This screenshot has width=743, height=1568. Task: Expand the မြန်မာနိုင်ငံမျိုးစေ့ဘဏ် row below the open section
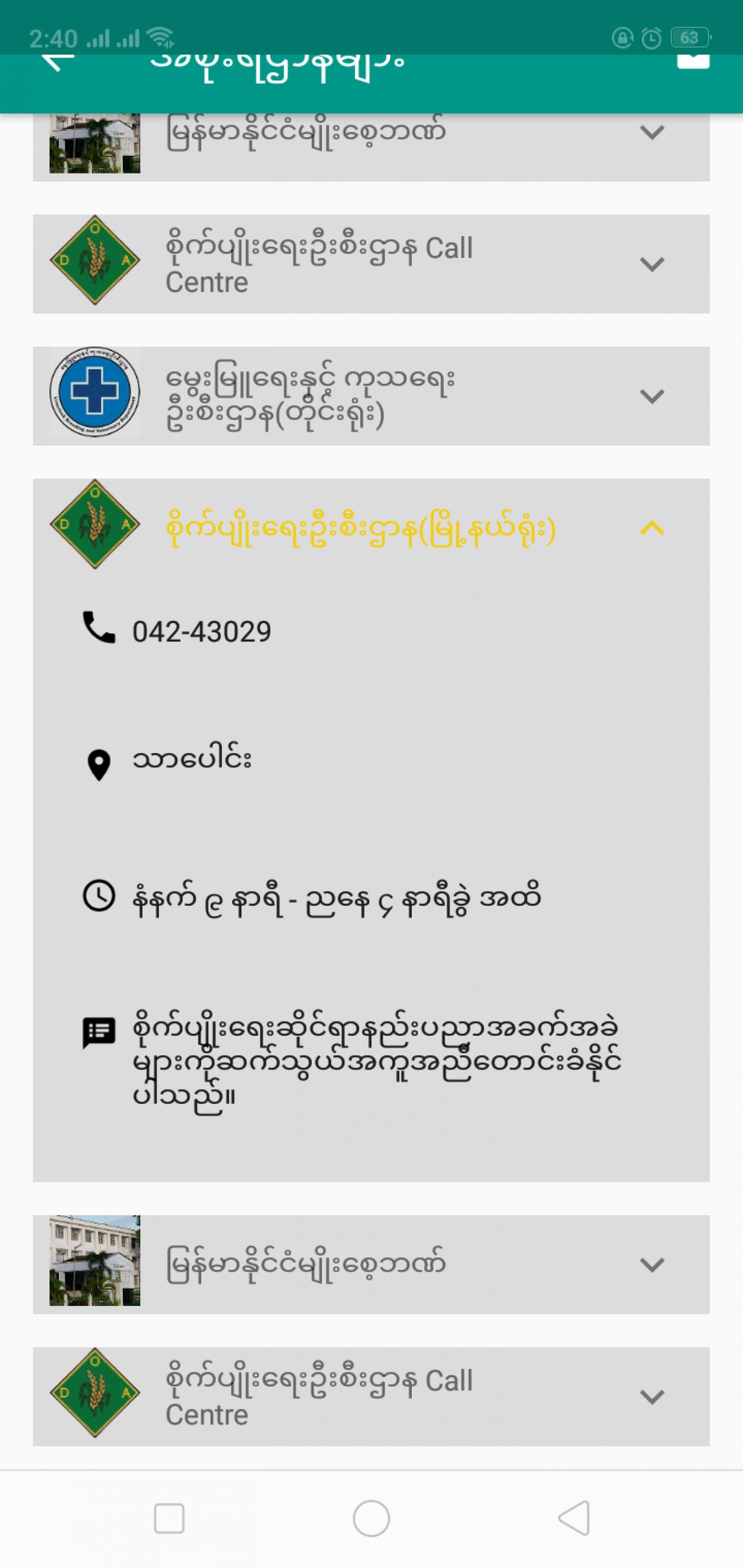pos(371,1264)
